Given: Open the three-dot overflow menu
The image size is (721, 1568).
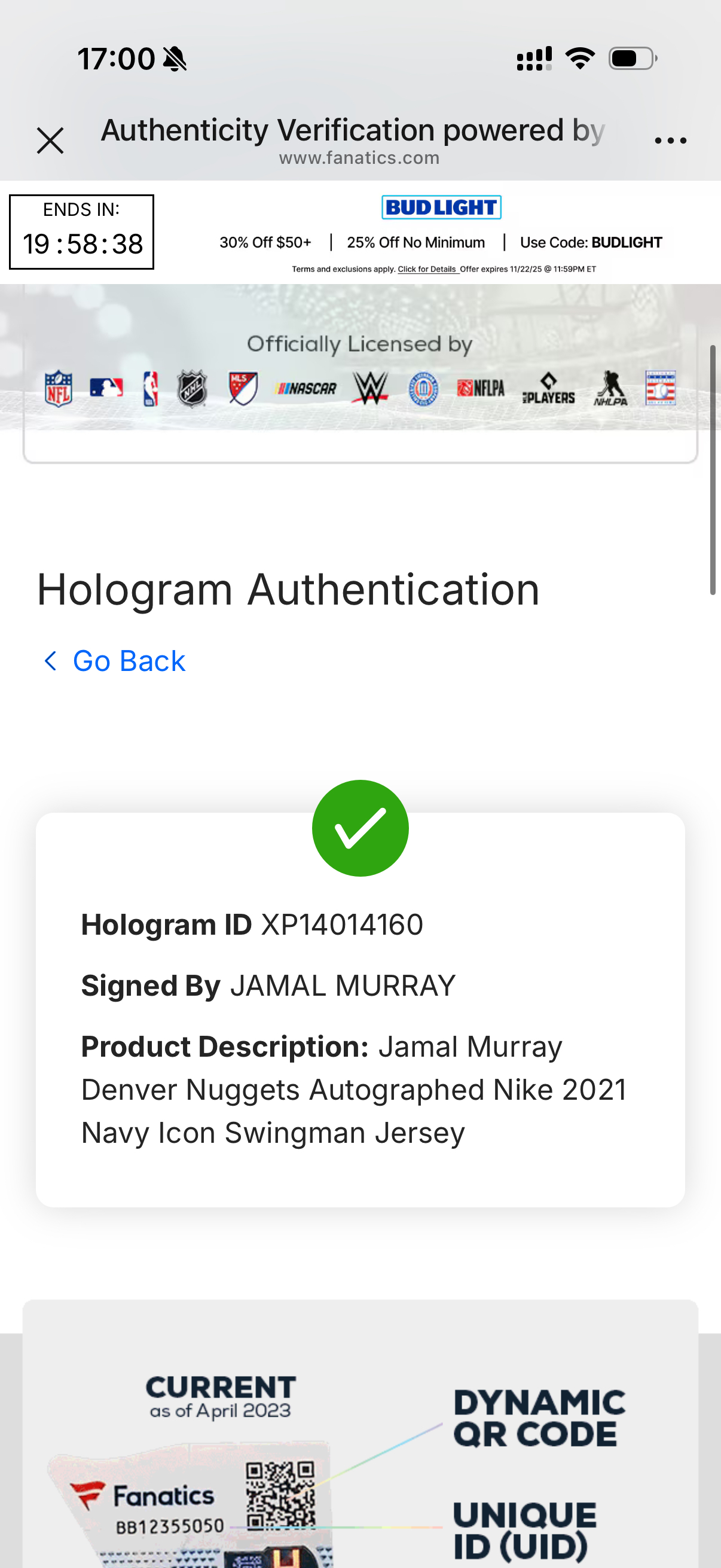Looking at the screenshot, I should pyautogui.click(x=670, y=141).
